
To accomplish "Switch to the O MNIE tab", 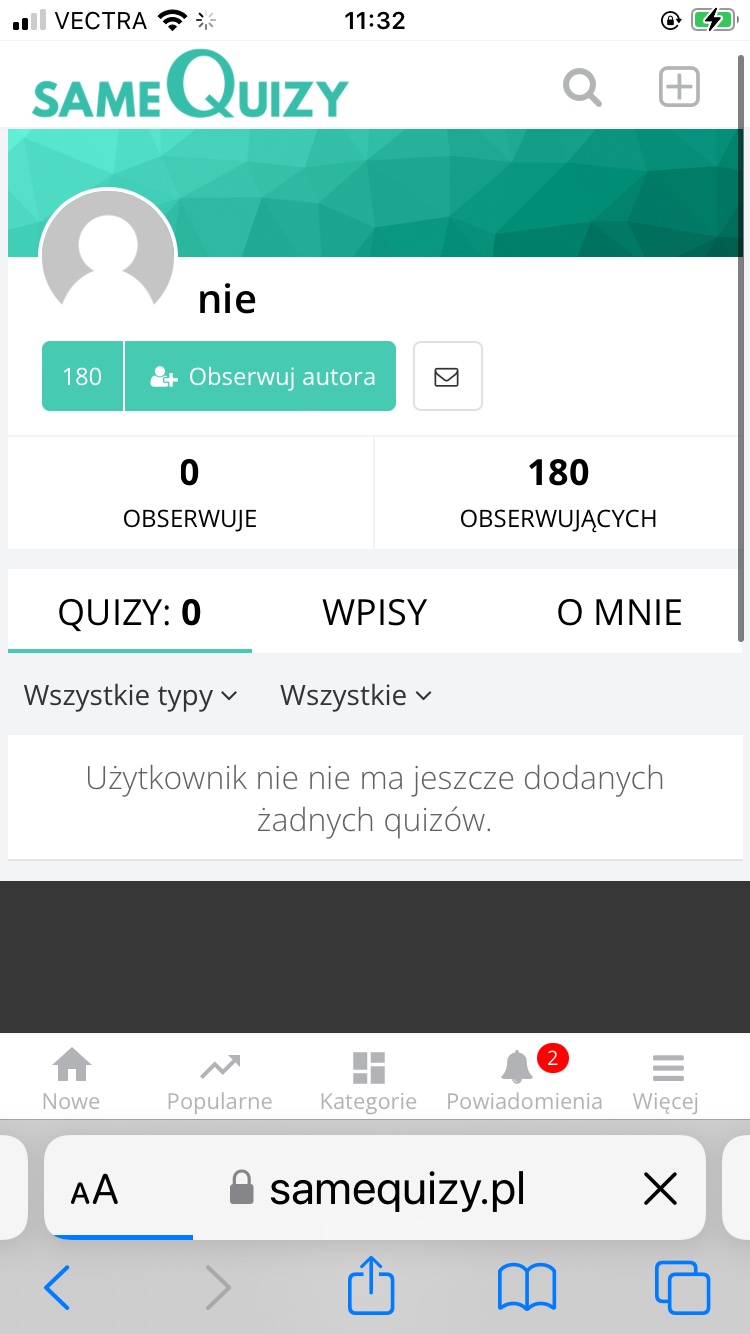I will click(619, 612).
